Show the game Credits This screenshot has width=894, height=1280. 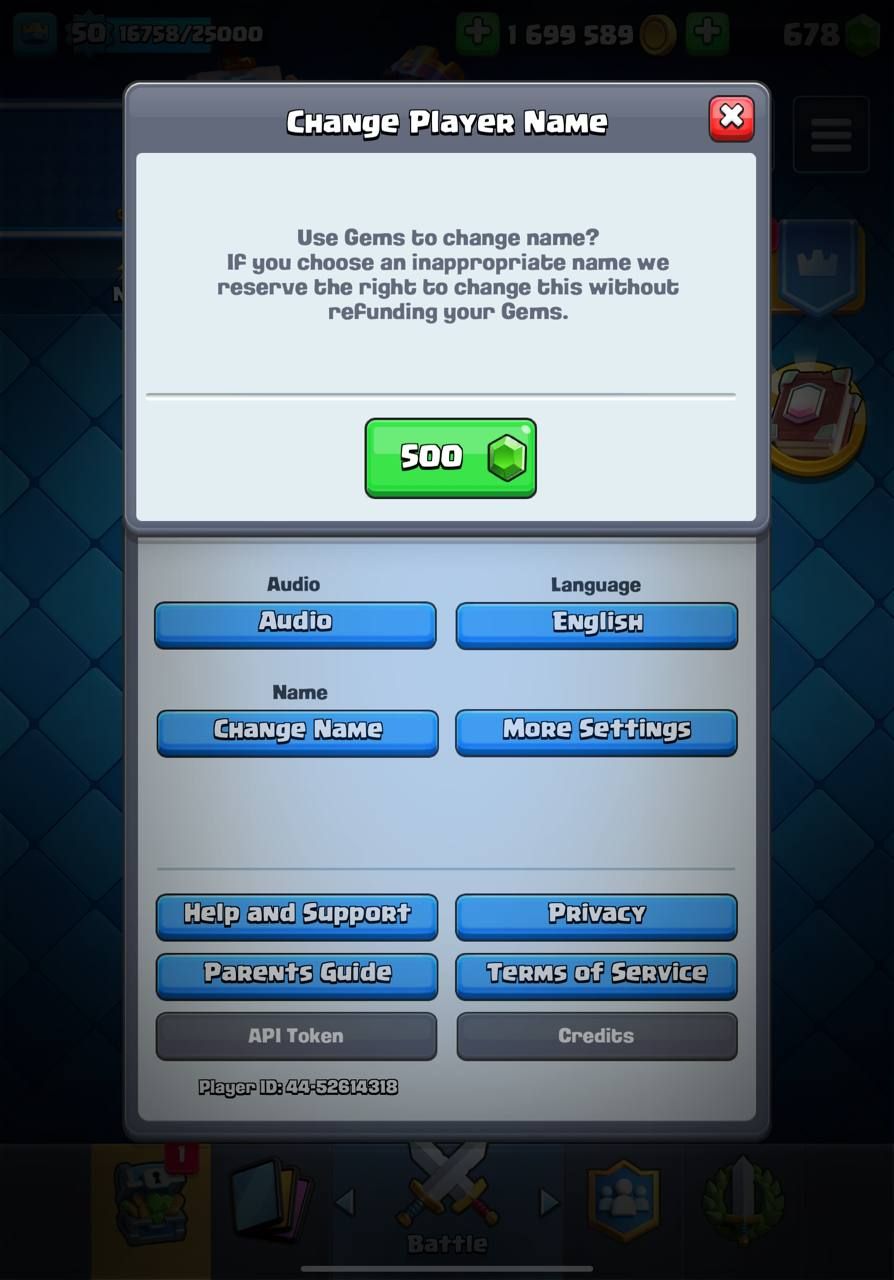pyautogui.click(x=596, y=1036)
